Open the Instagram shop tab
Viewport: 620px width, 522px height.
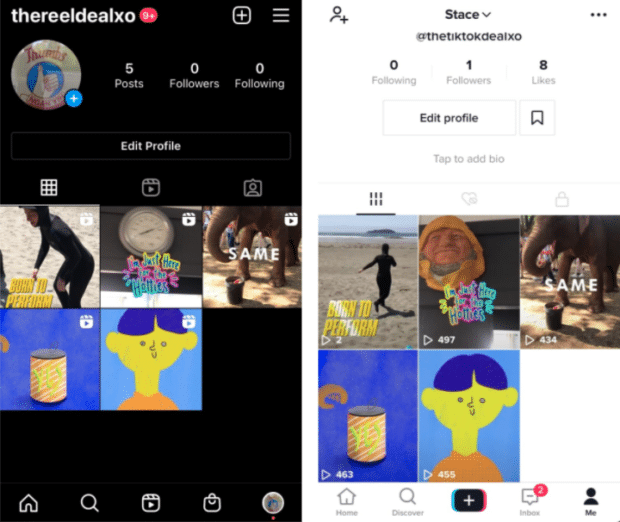pos(211,502)
